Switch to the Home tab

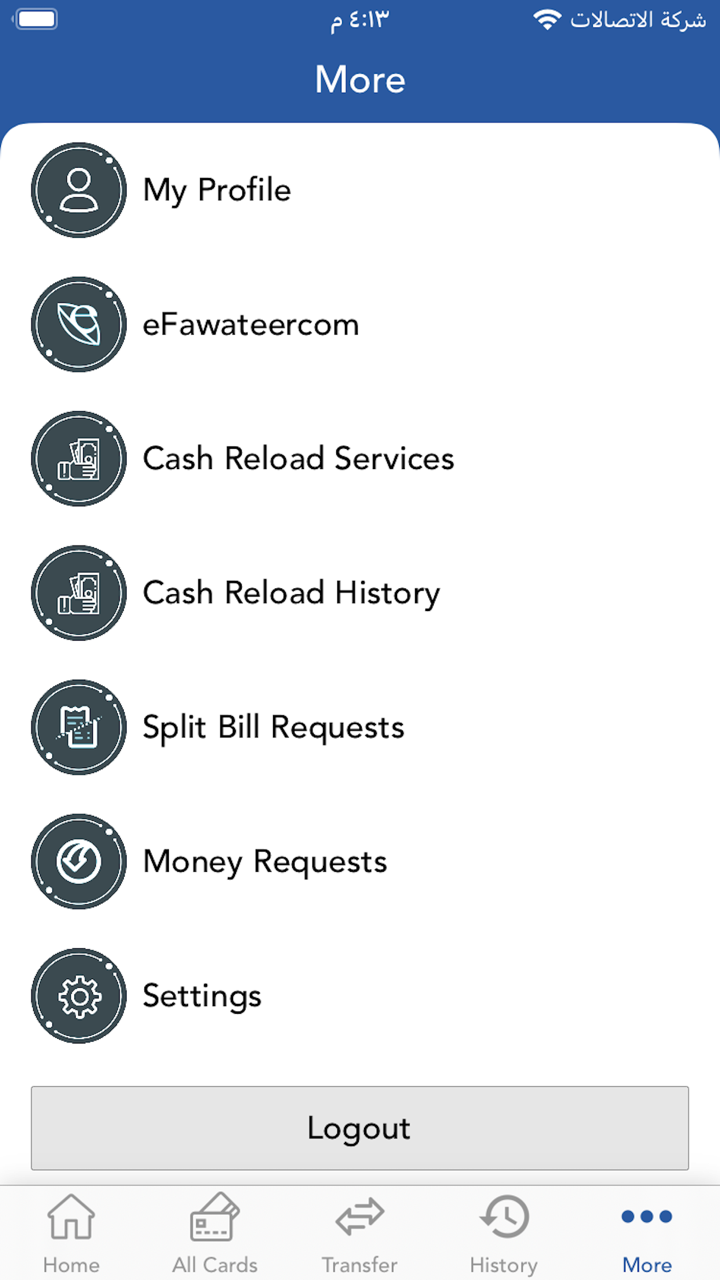(x=71, y=1232)
